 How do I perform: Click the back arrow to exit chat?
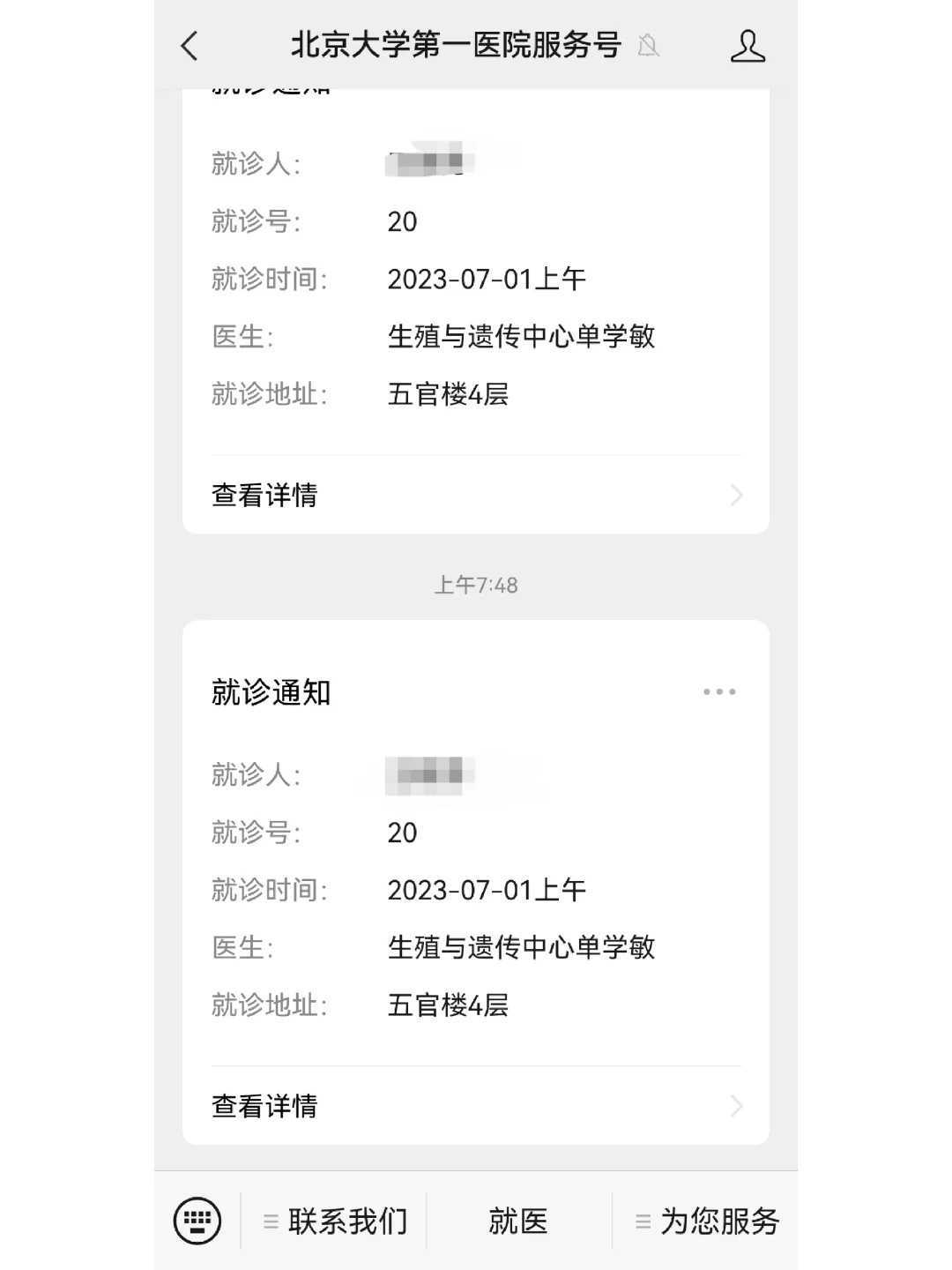188,46
